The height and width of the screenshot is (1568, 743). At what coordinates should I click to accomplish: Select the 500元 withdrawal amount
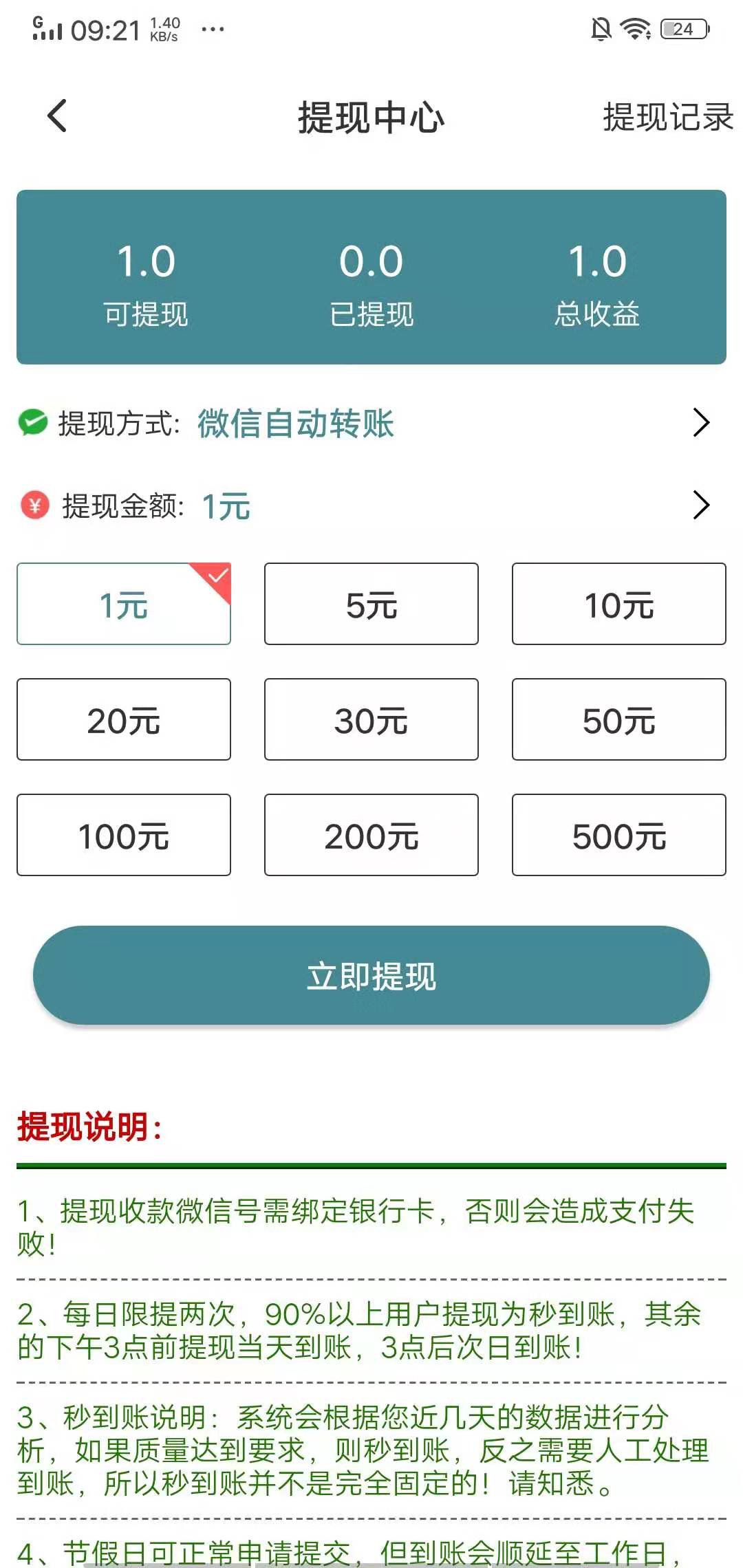point(618,835)
